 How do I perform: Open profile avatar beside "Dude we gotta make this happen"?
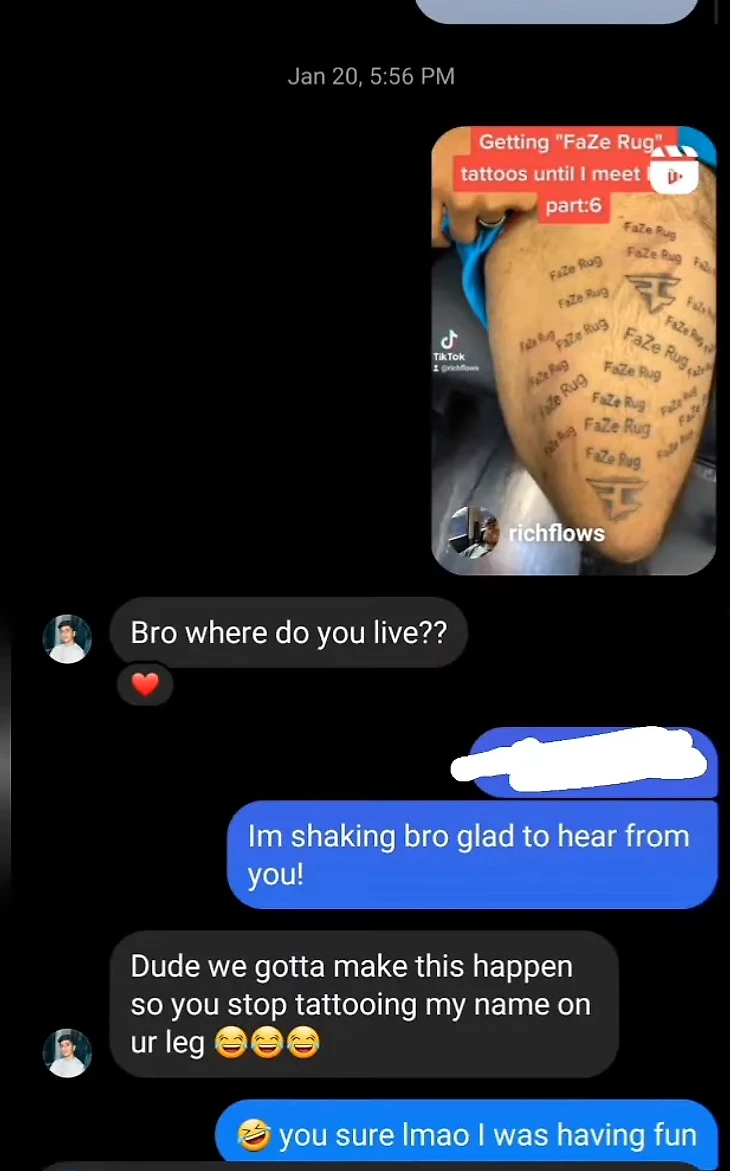[x=68, y=1052]
